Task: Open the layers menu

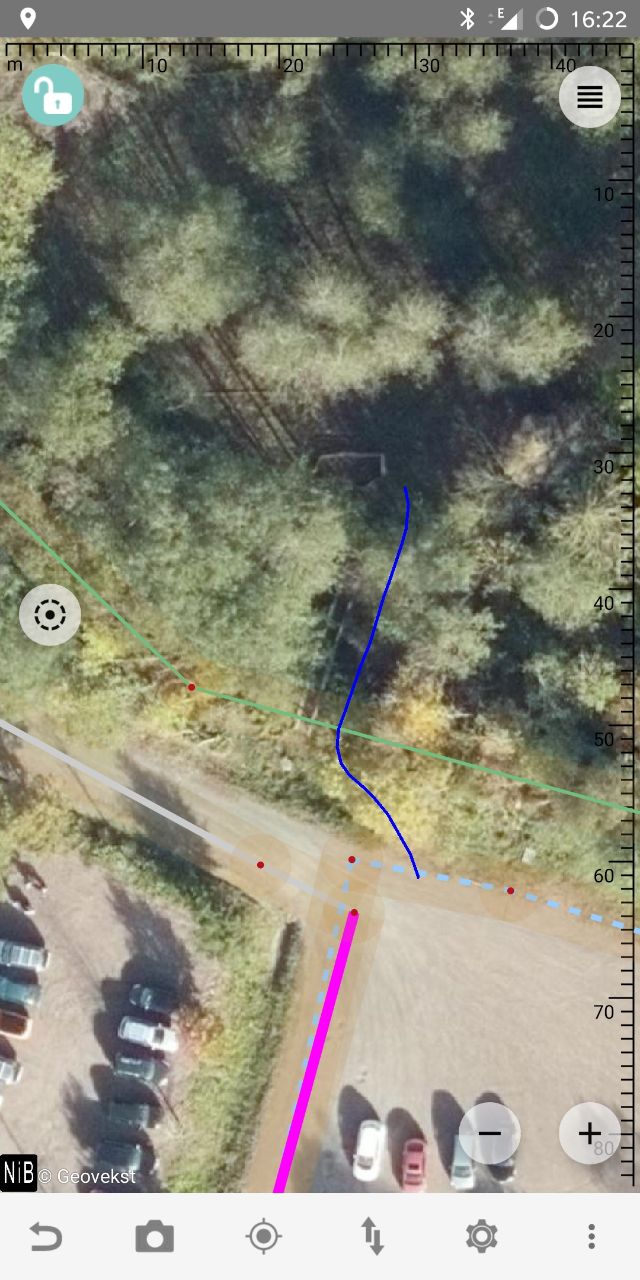Action: pos(589,96)
